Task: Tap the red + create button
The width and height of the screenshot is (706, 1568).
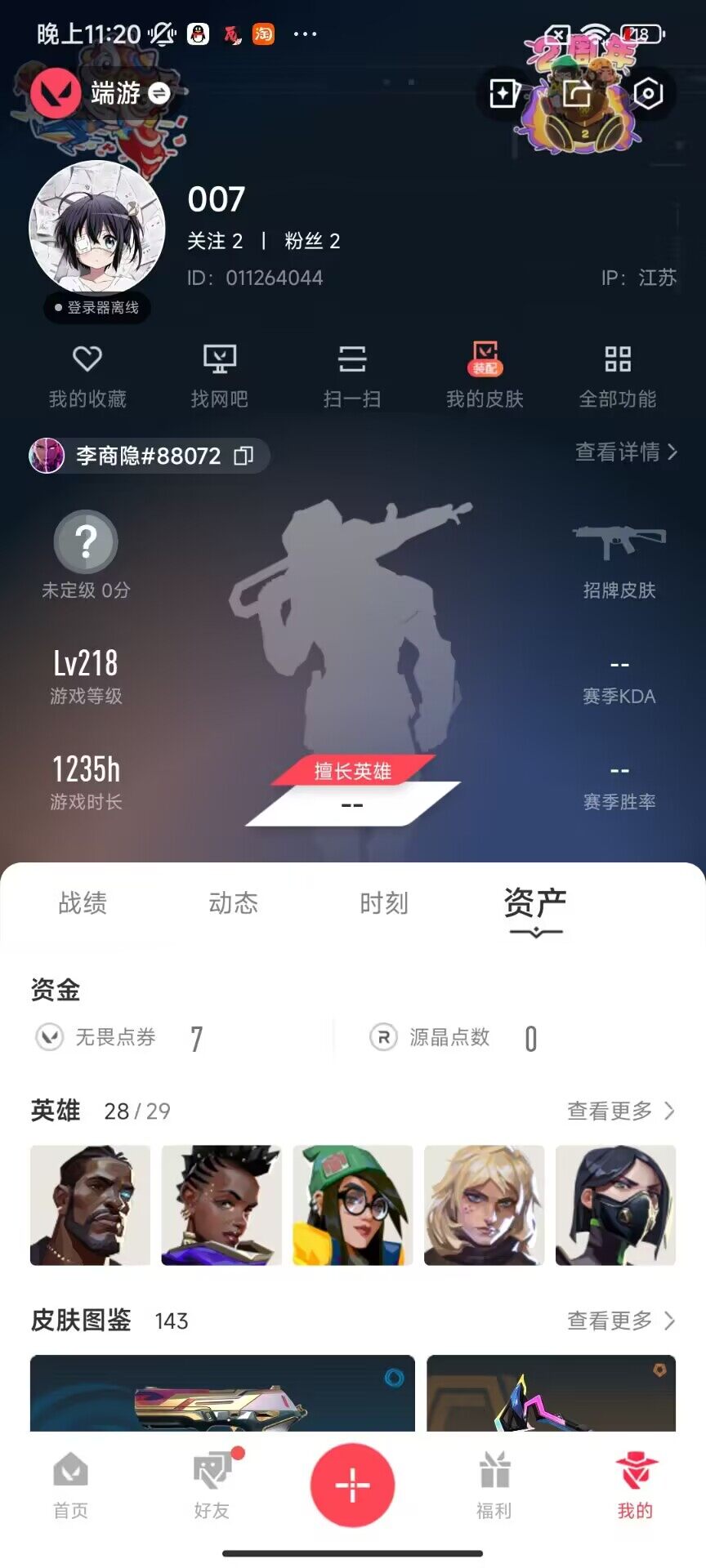Action: [x=351, y=1486]
